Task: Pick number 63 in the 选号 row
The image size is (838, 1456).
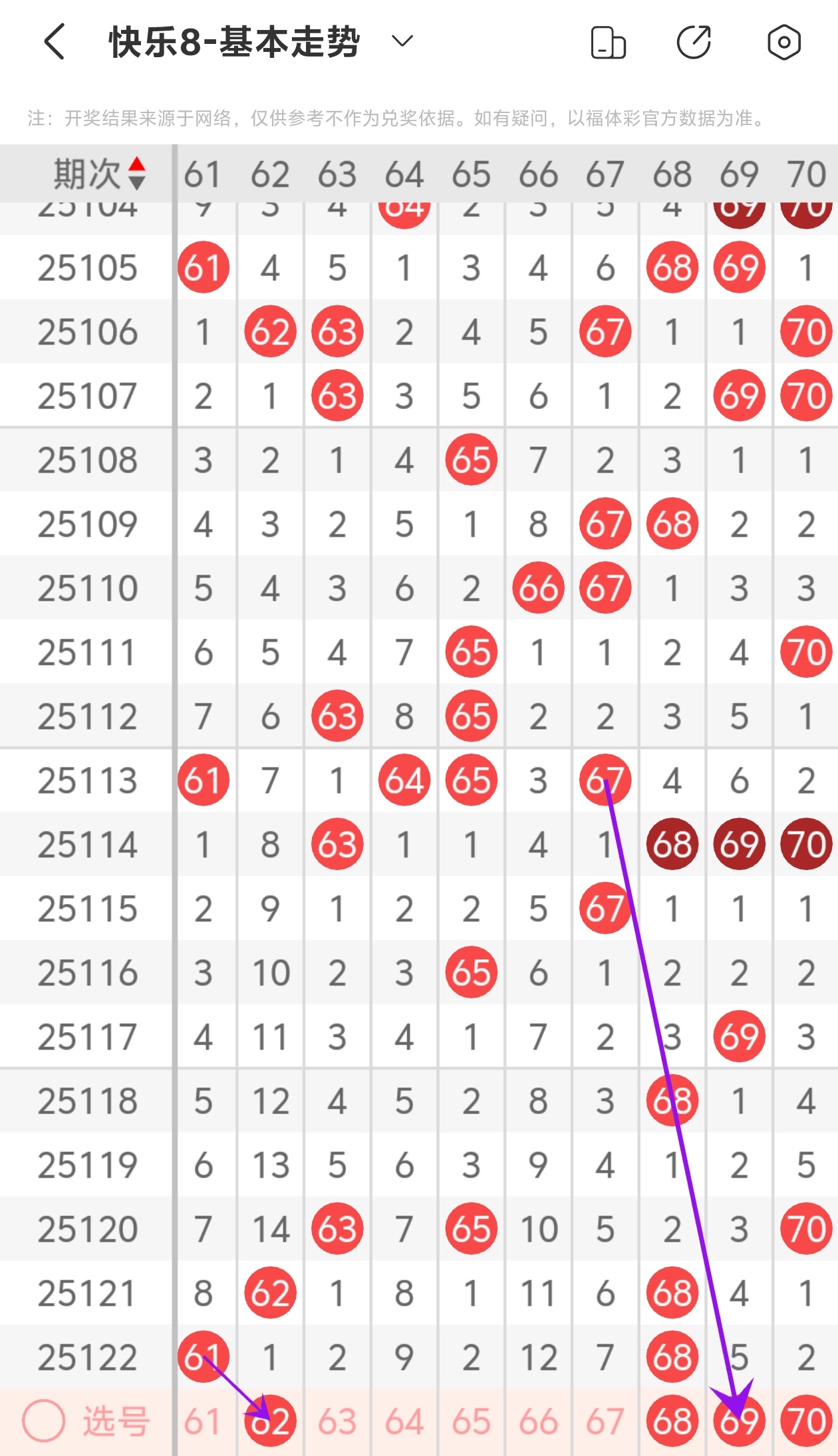Action: click(x=337, y=1422)
